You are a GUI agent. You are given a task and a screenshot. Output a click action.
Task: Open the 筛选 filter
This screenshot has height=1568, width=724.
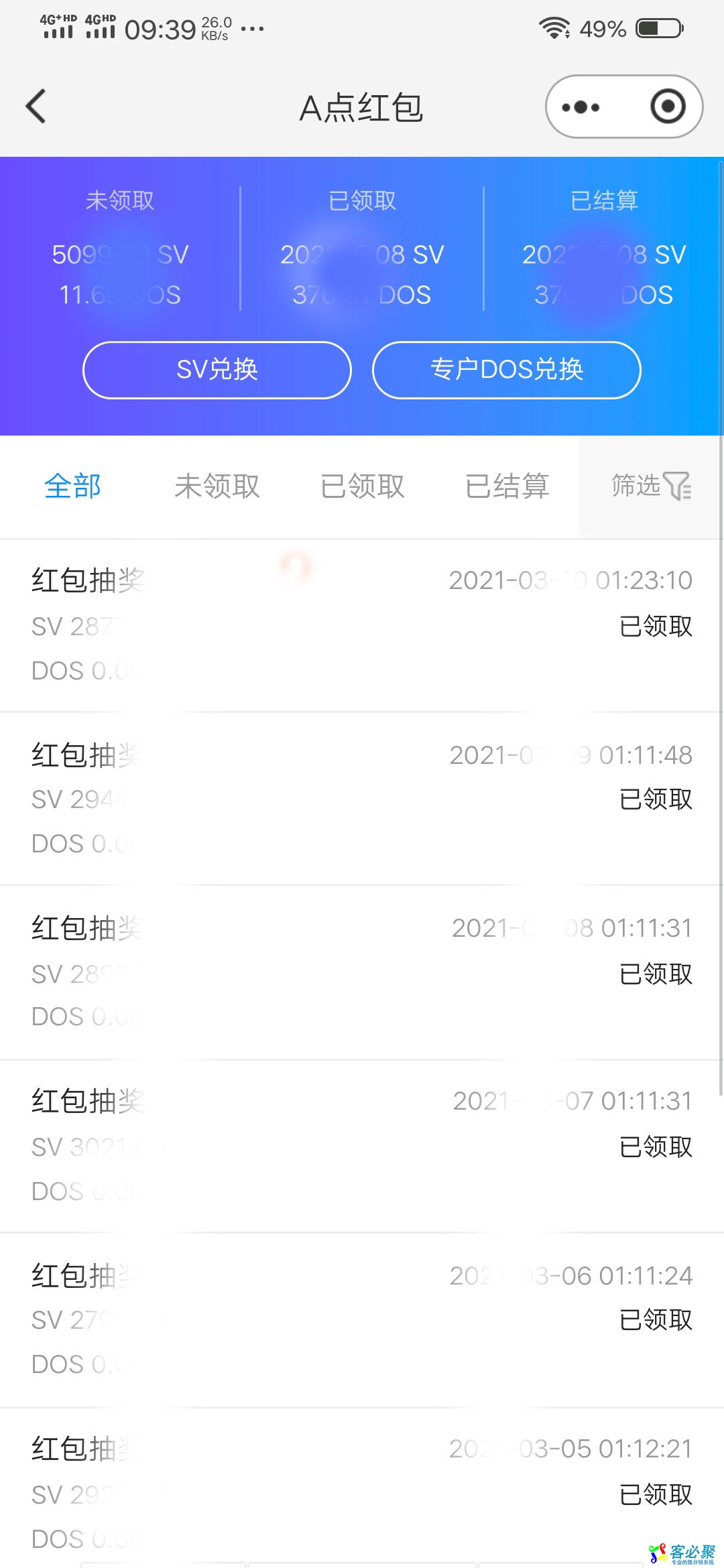[650, 486]
